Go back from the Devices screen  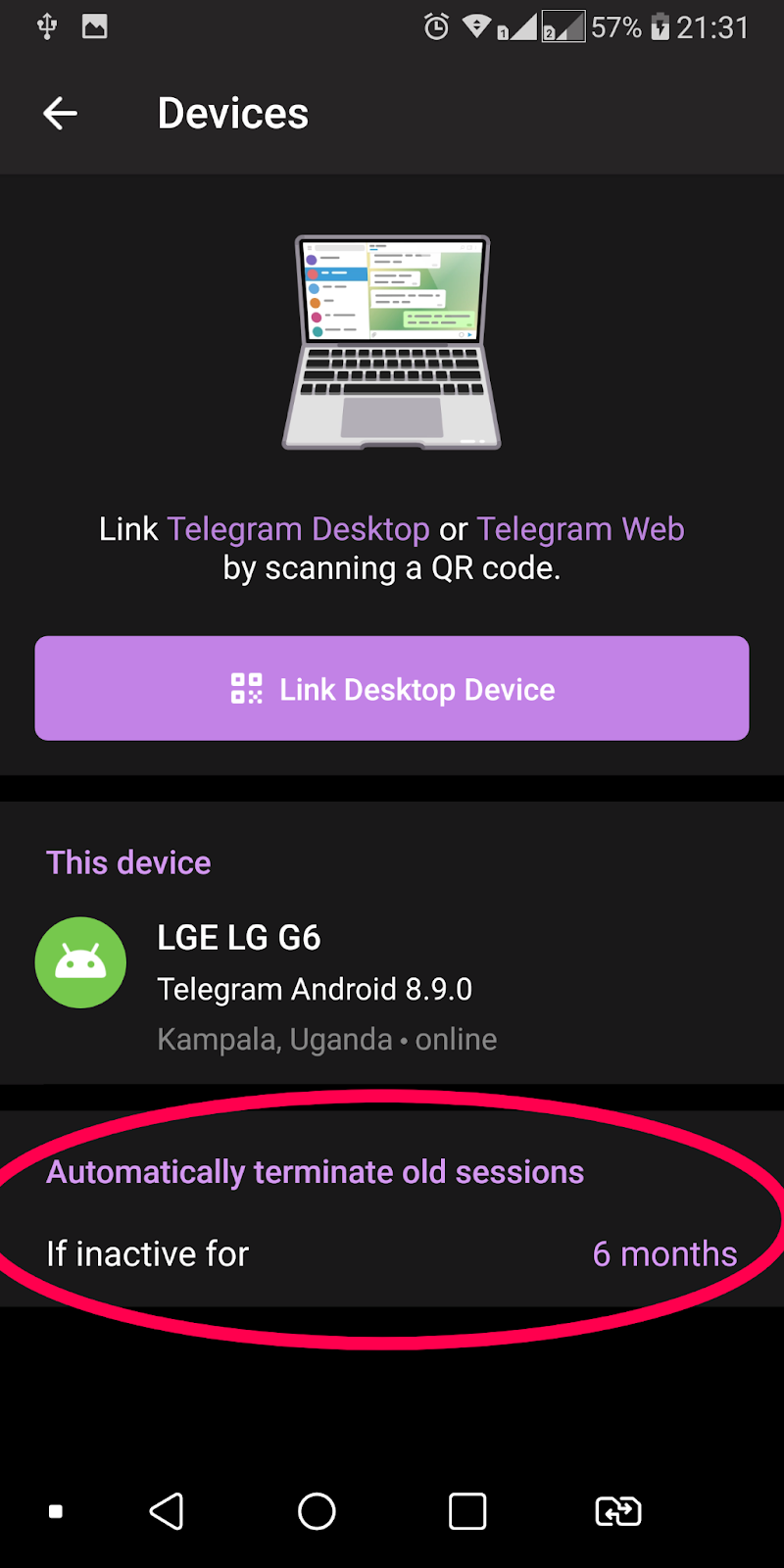60,114
